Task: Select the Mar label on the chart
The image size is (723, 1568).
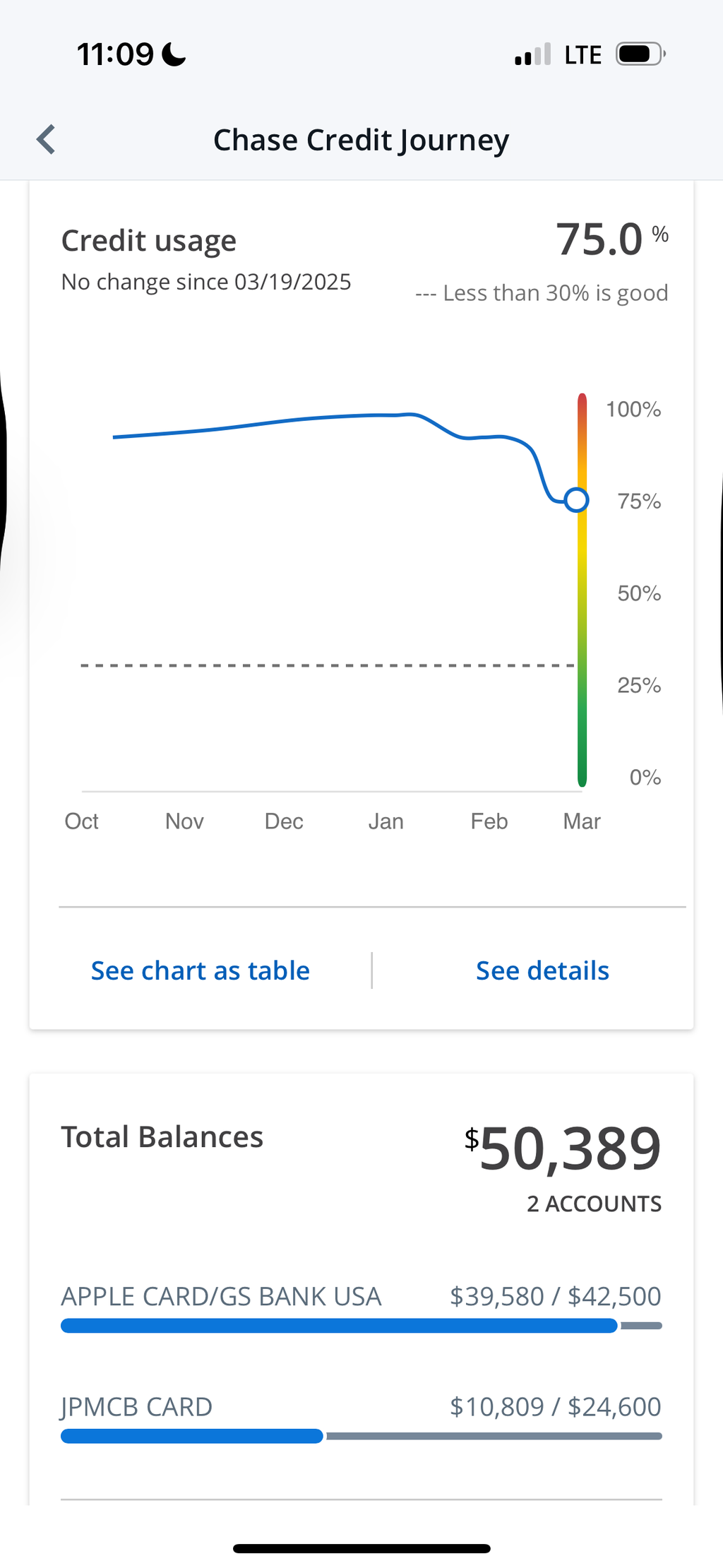Action: point(580,821)
